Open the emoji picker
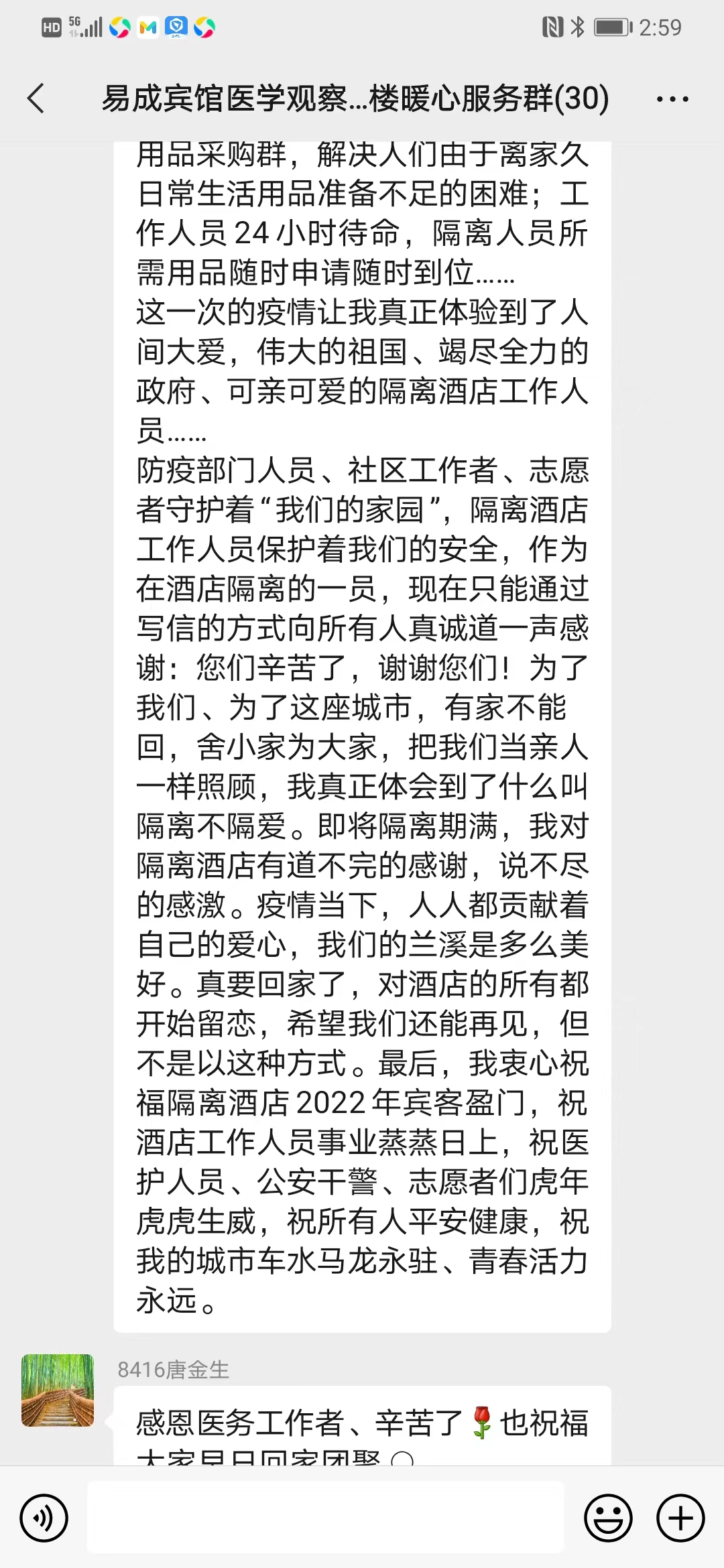 (x=608, y=1518)
